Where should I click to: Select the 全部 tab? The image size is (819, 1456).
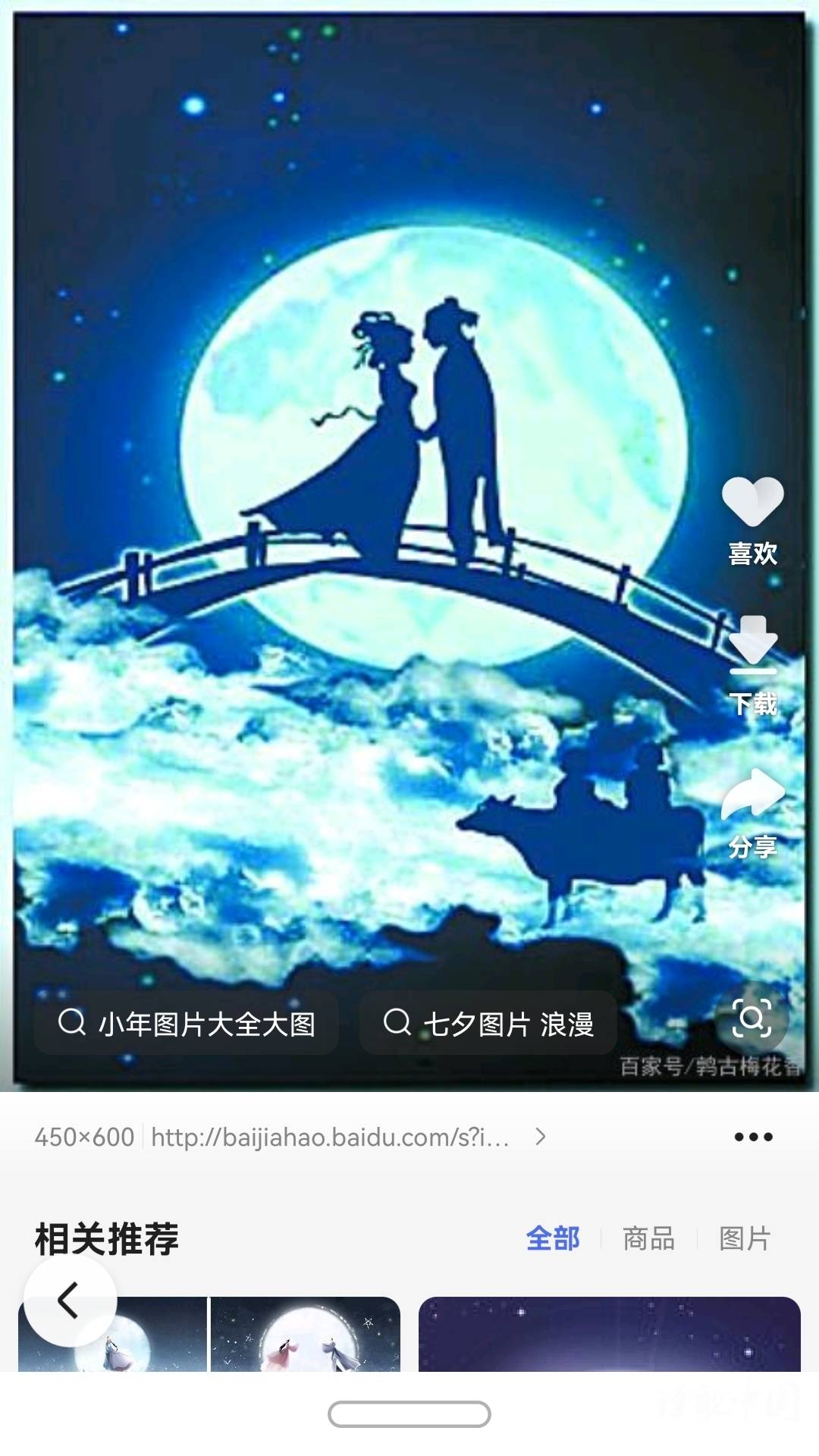(x=553, y=1238)
